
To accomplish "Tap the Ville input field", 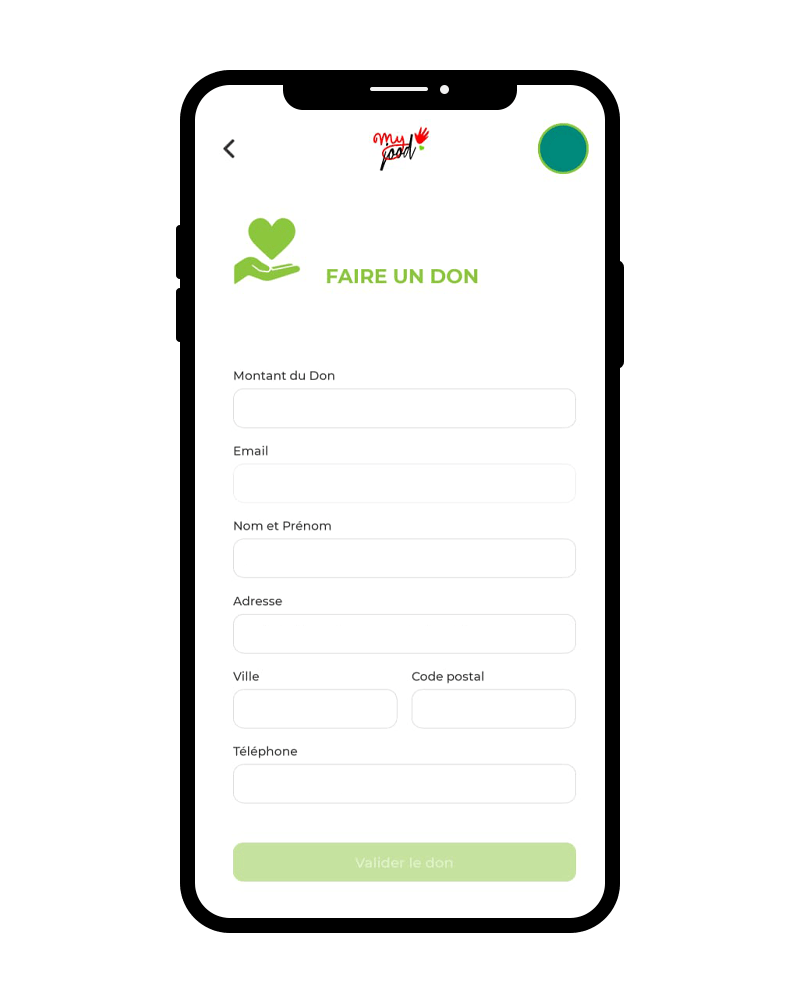I will 315,709.
